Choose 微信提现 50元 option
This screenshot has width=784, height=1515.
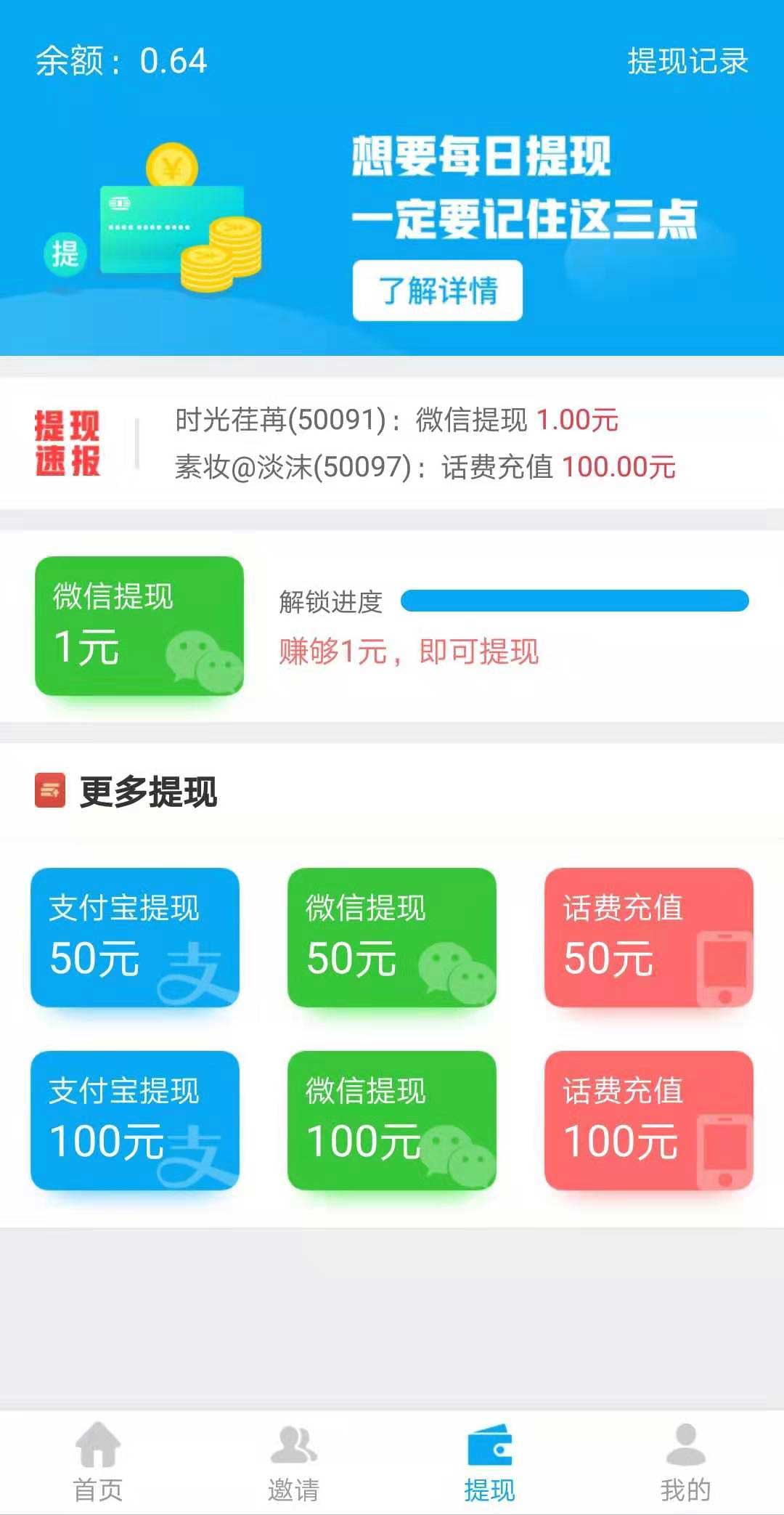(392, 938)
